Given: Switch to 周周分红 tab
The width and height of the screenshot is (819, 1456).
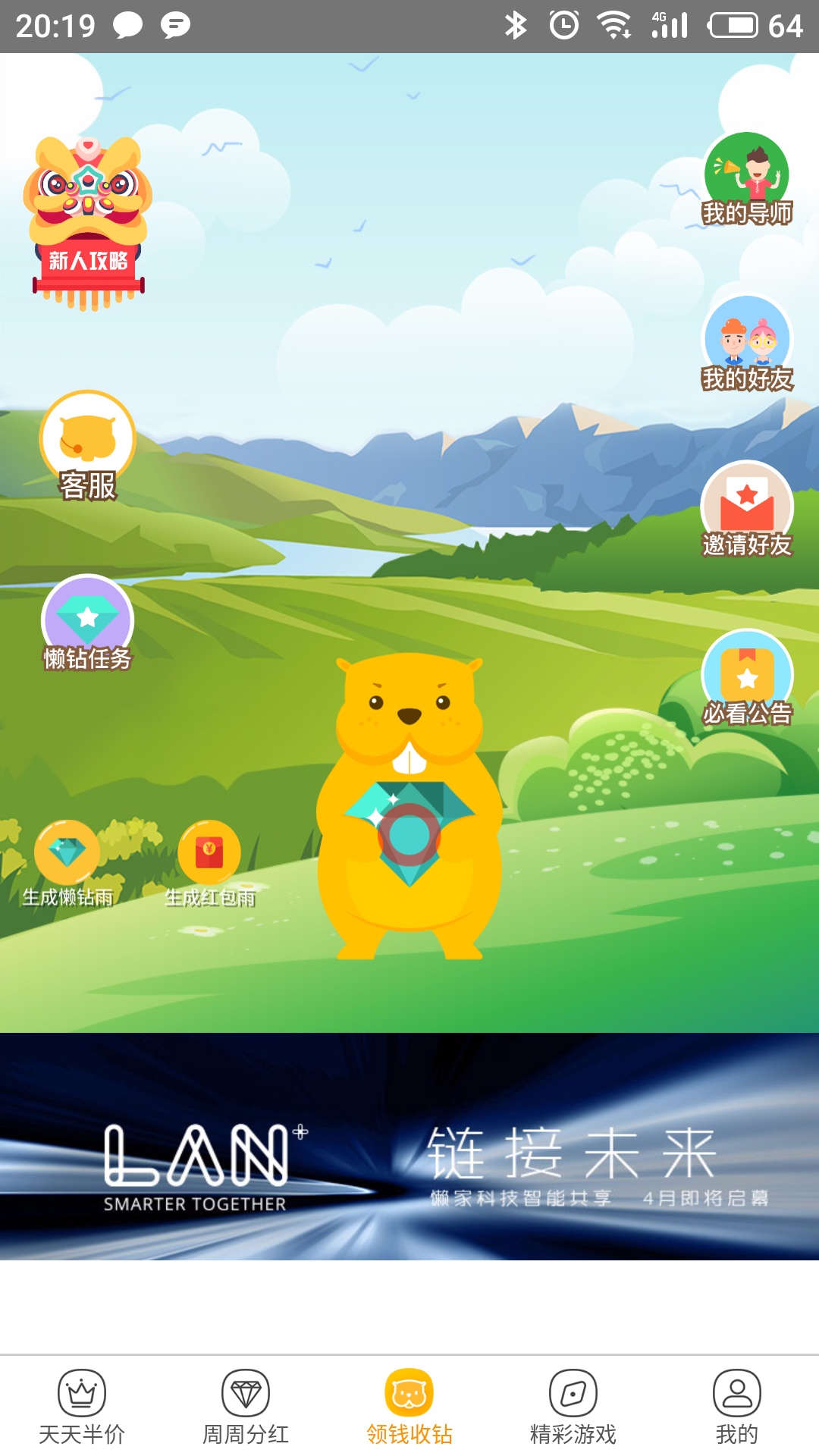Looking at the screenshot, I should click(x=246, y=1407).
